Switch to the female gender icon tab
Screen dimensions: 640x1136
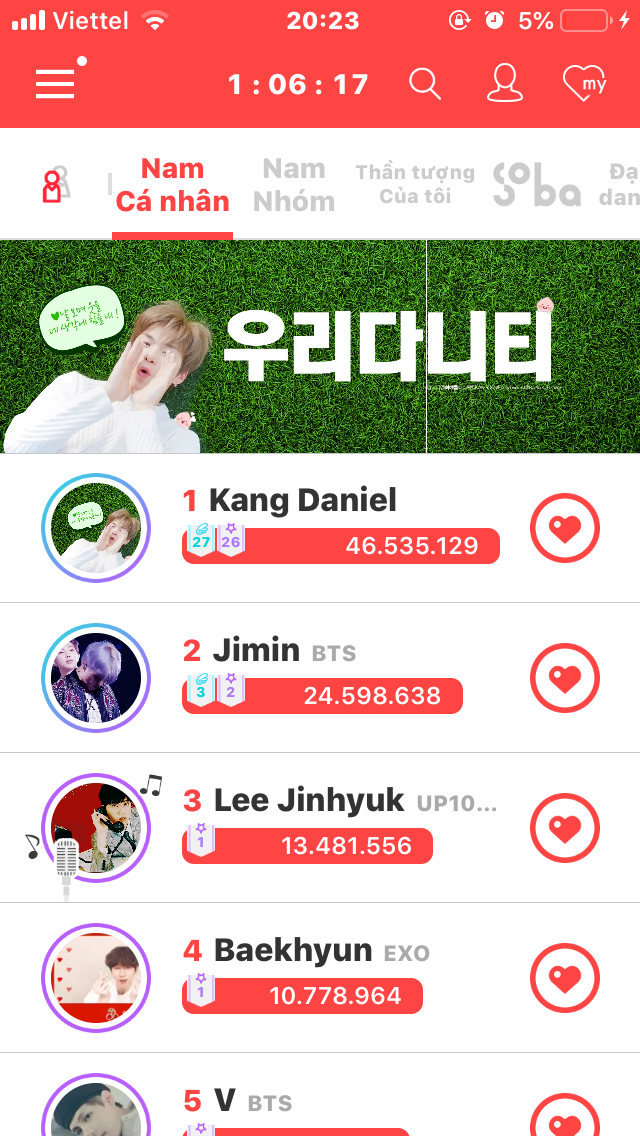52,187
